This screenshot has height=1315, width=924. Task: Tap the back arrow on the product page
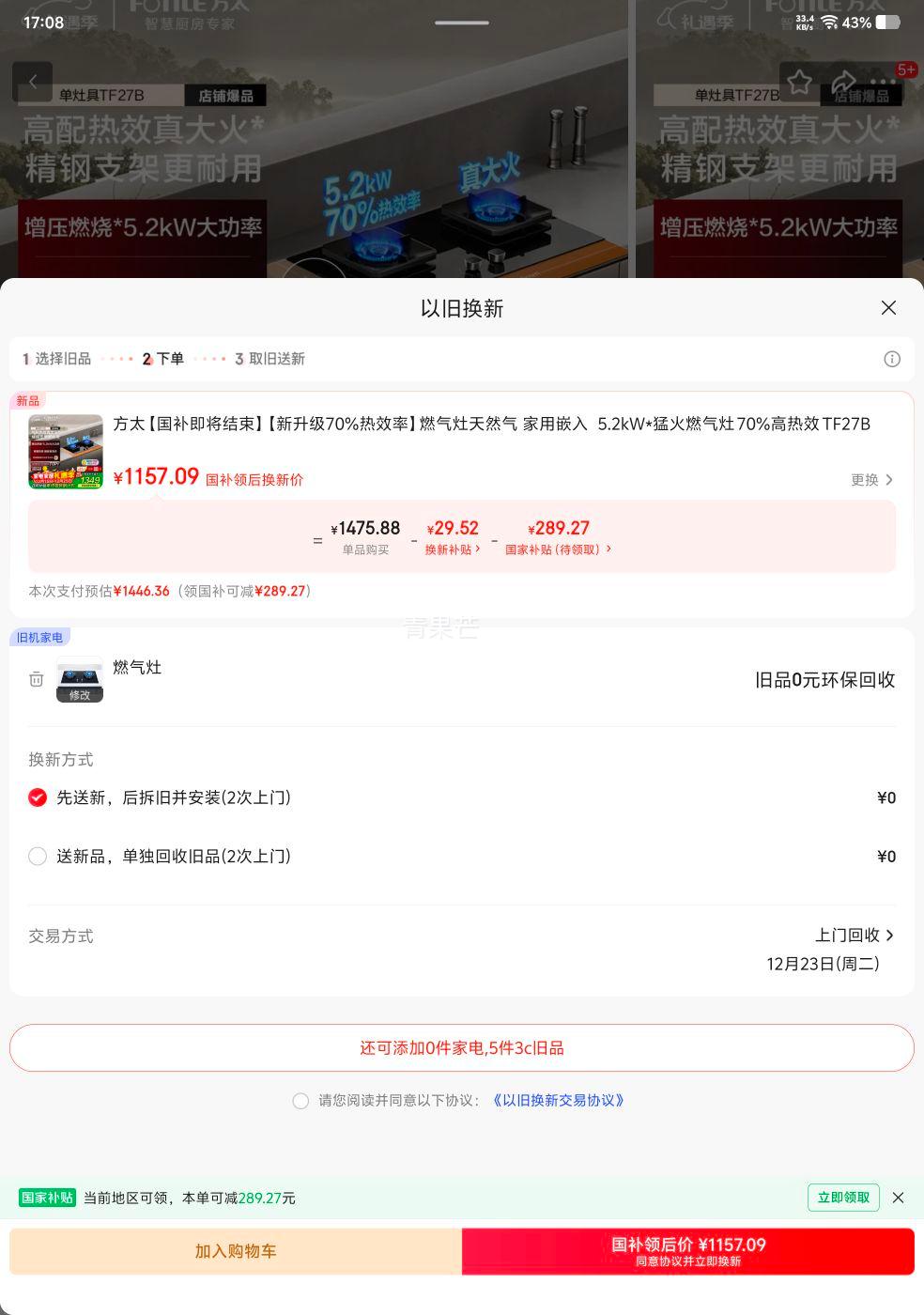pyautogui.click(x=33, y=82)
